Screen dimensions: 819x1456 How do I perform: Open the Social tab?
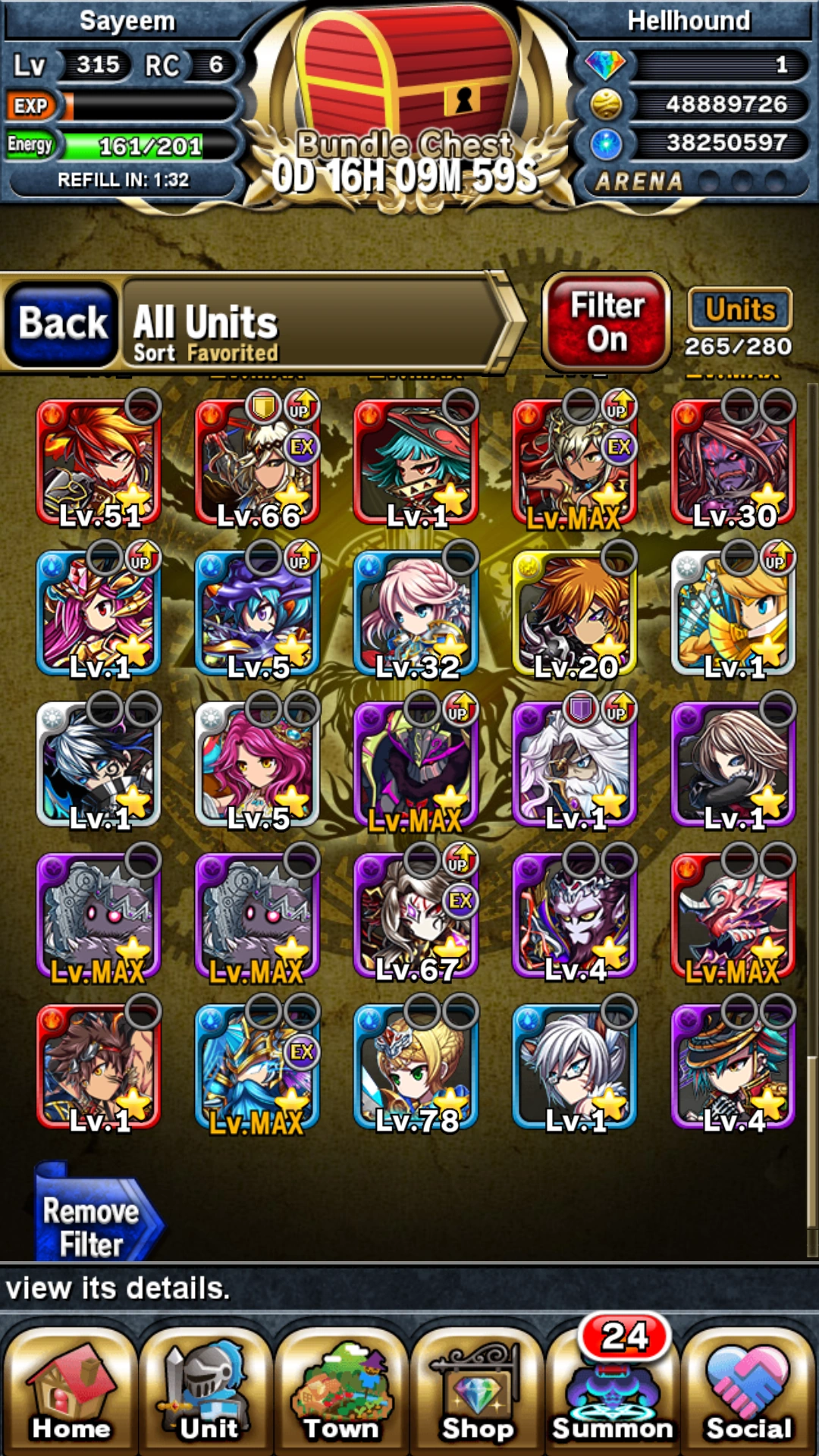pos(748,1392)
